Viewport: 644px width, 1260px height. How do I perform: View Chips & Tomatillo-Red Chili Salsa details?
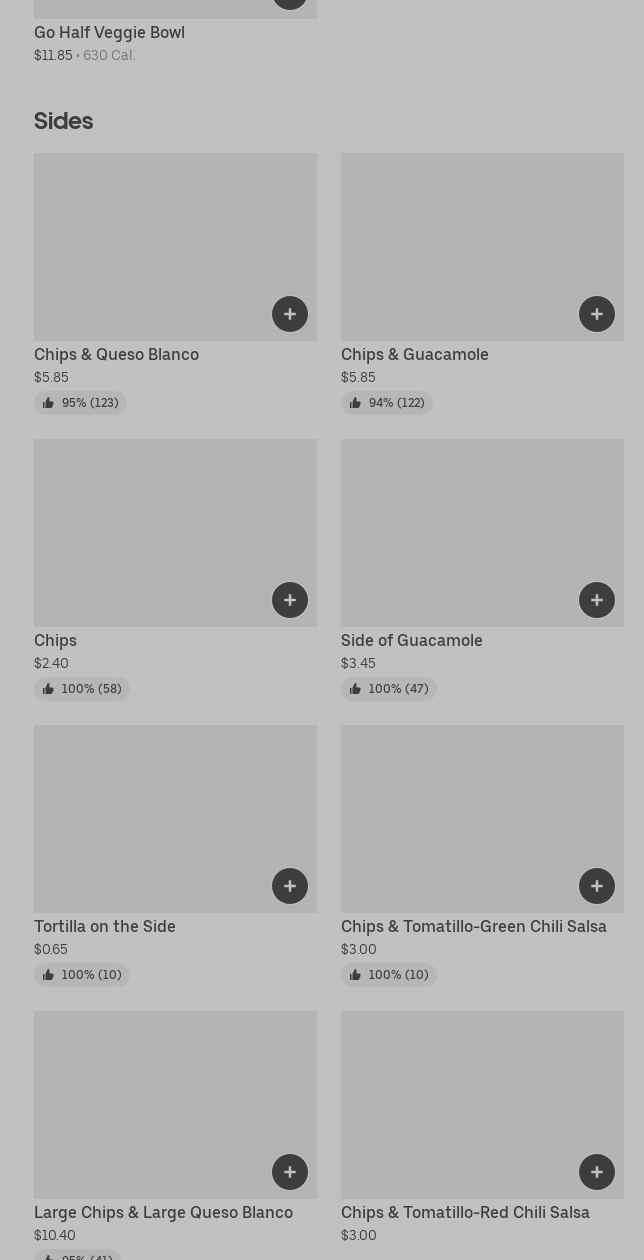pos(482,1128)
